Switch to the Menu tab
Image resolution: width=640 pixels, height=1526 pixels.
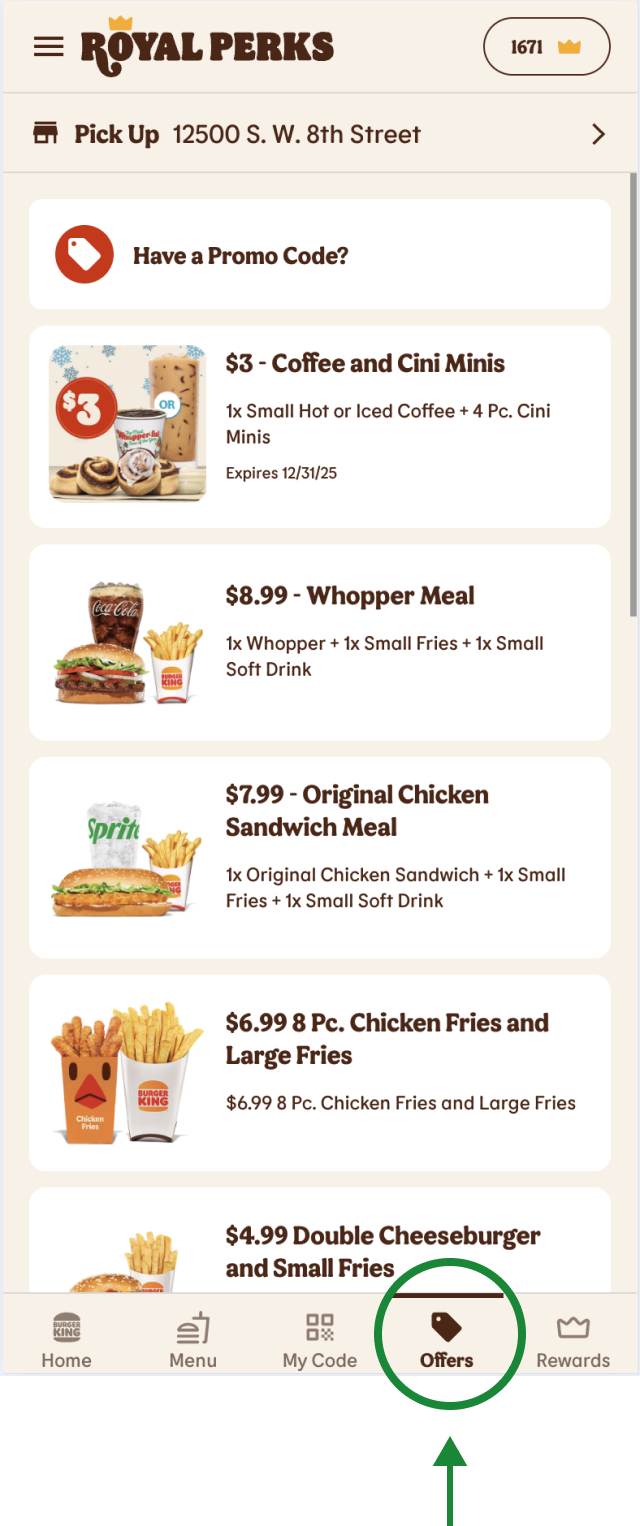[193, 1341]
